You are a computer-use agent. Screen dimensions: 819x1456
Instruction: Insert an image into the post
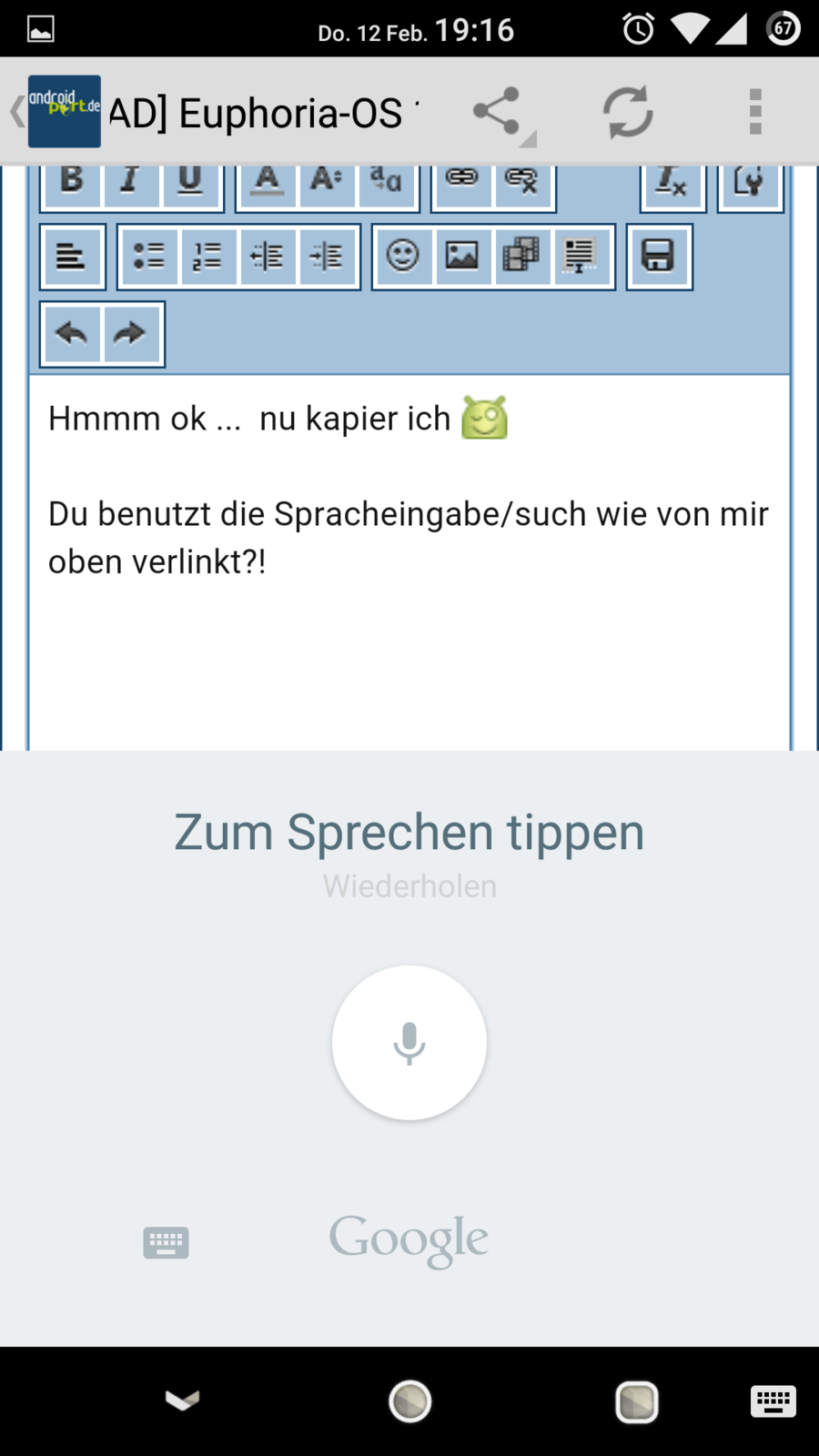[x=462, y=257]
